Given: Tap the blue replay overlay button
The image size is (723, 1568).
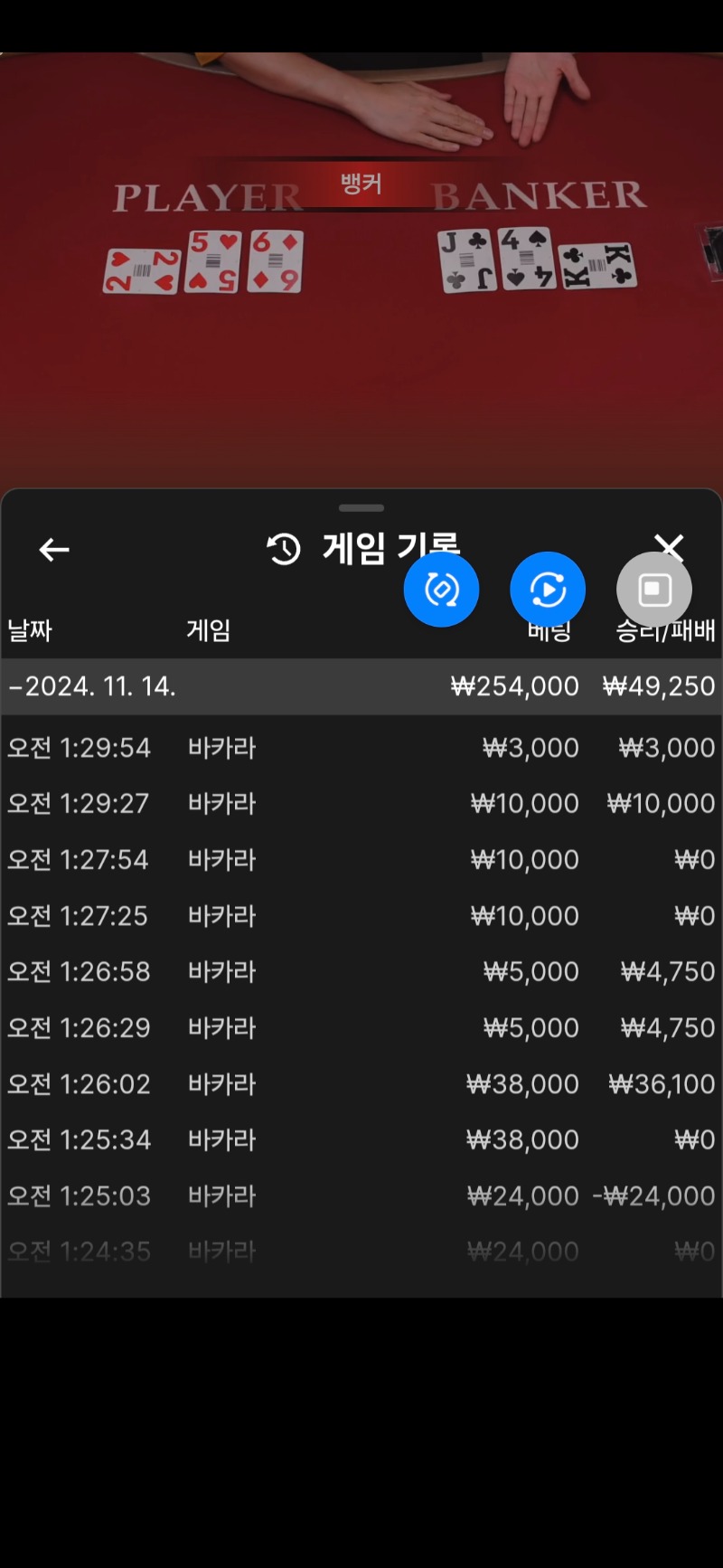Looking at the screenshot, I should pos(548,590).
